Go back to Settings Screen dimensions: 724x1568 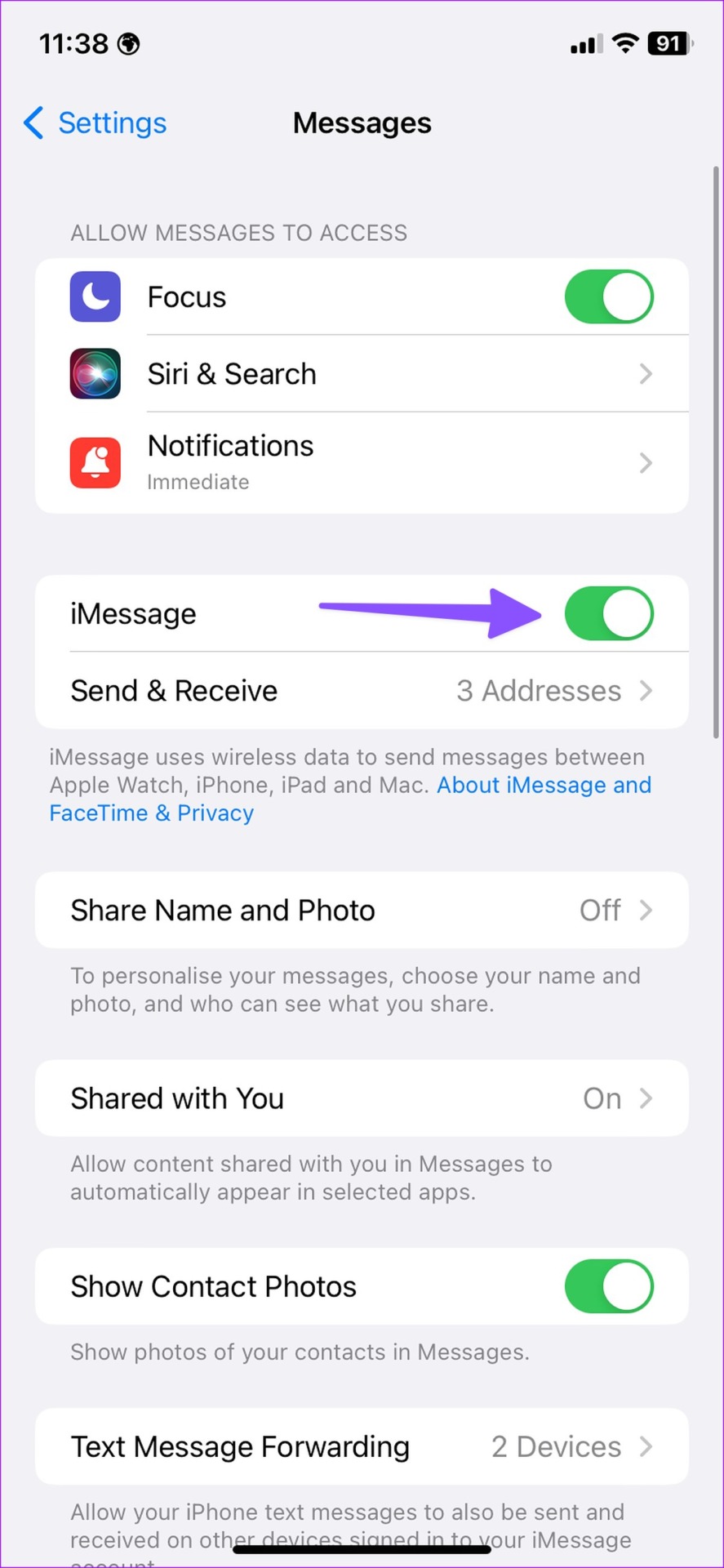coord(95,123)
